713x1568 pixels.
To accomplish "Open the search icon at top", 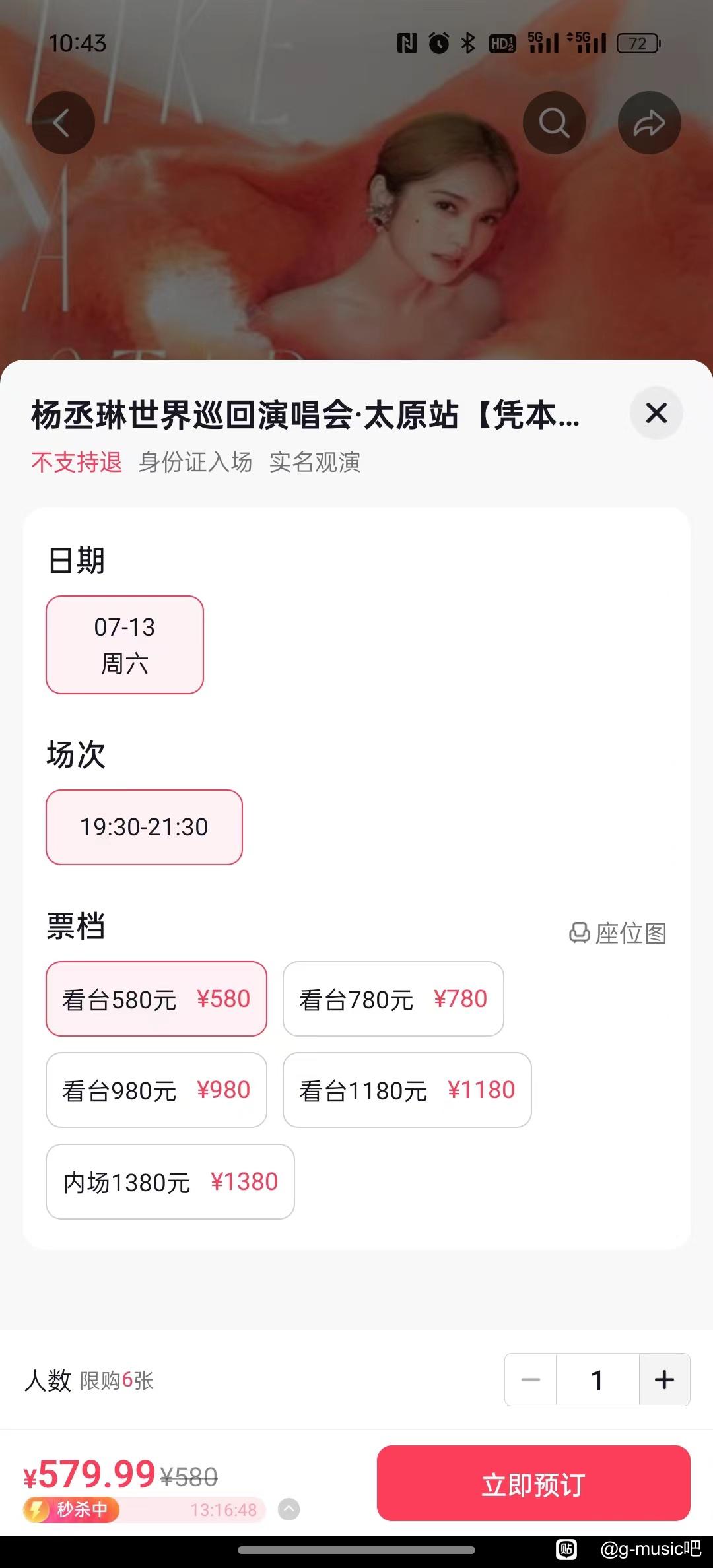I will point(555,123).
